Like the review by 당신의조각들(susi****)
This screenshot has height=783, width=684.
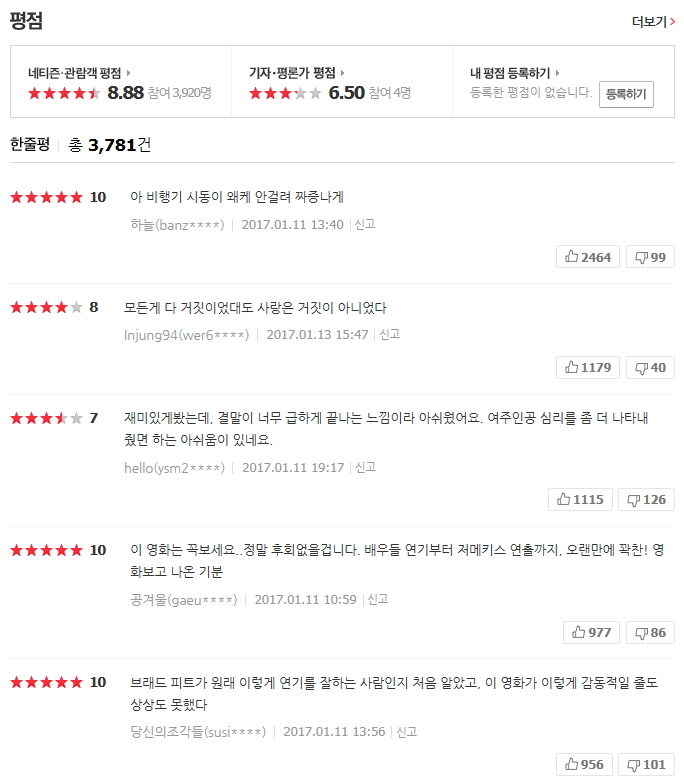[584, 764]
